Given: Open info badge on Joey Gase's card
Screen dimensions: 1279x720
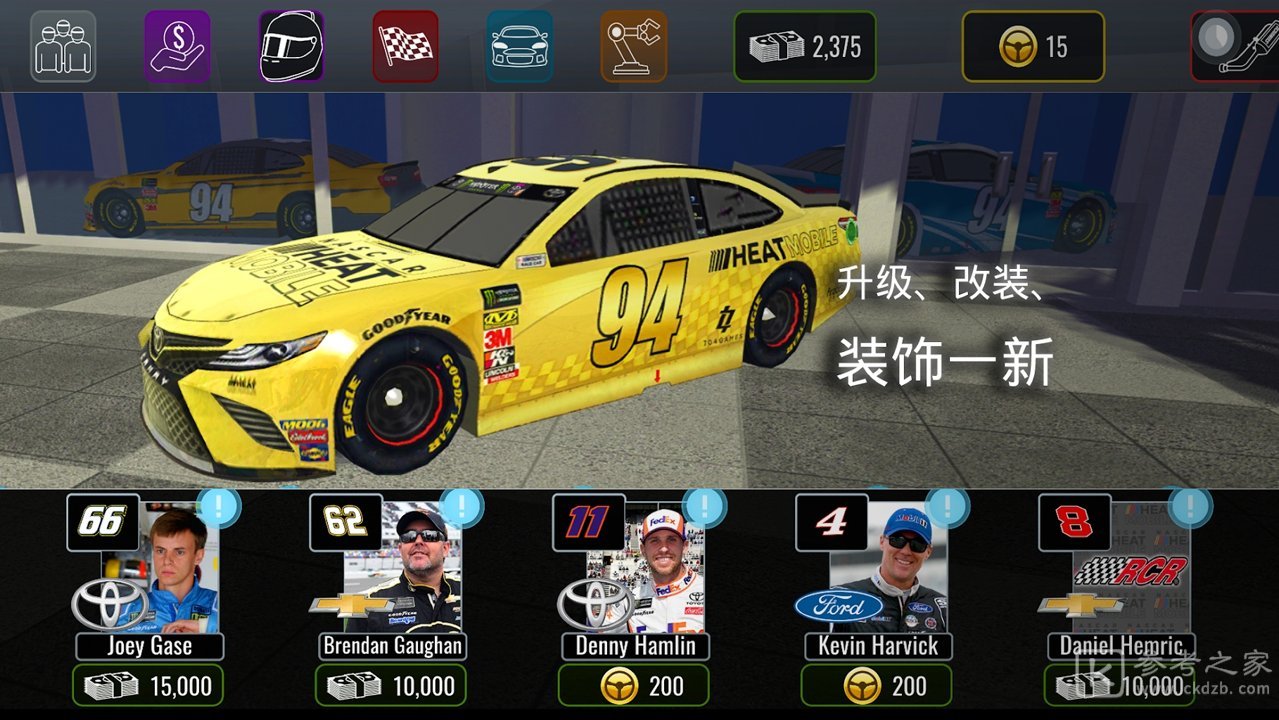Looking at the screenshot, I should [x=218, y=507].
